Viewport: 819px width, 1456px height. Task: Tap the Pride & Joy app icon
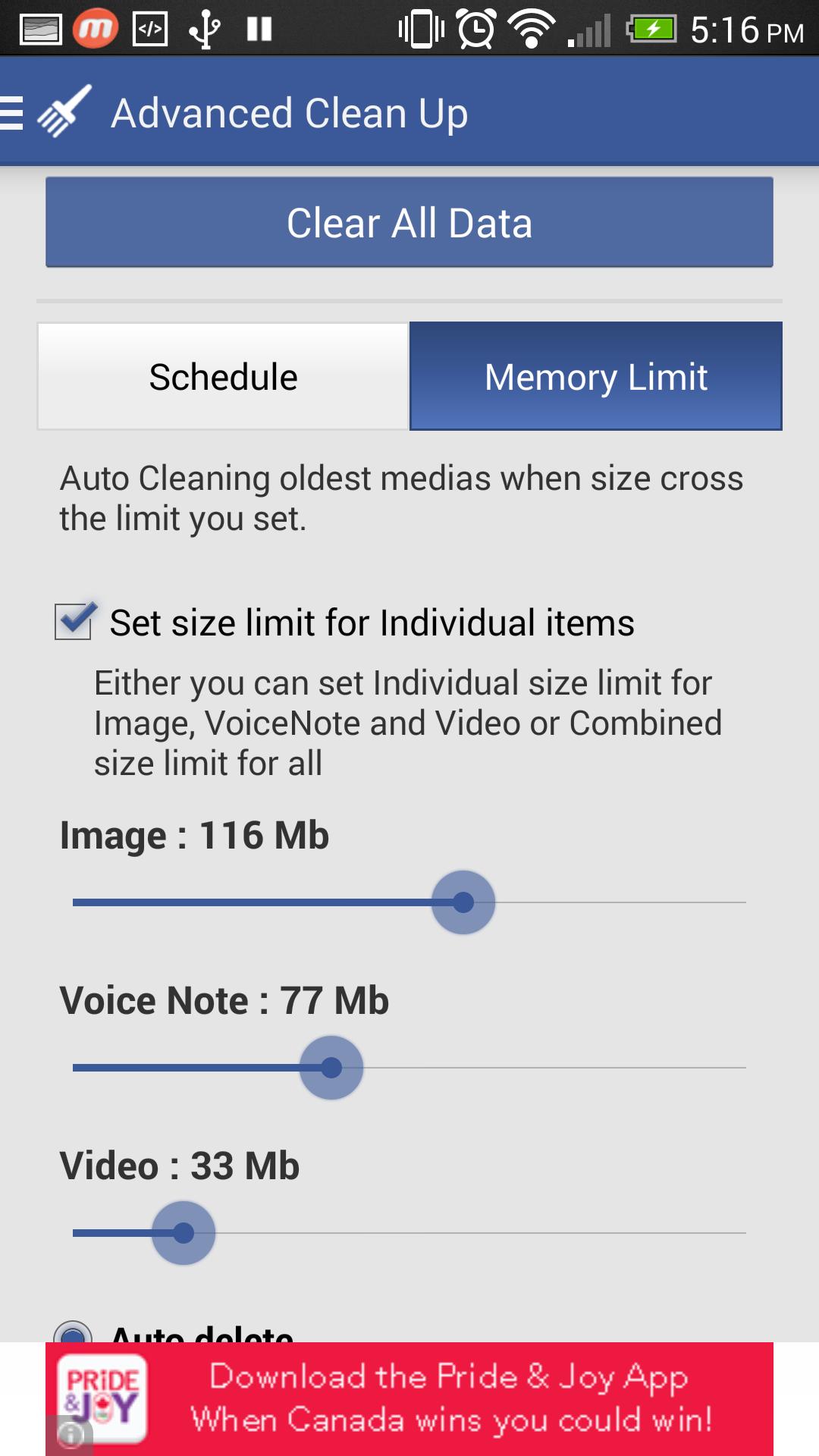coord(104,1399)
